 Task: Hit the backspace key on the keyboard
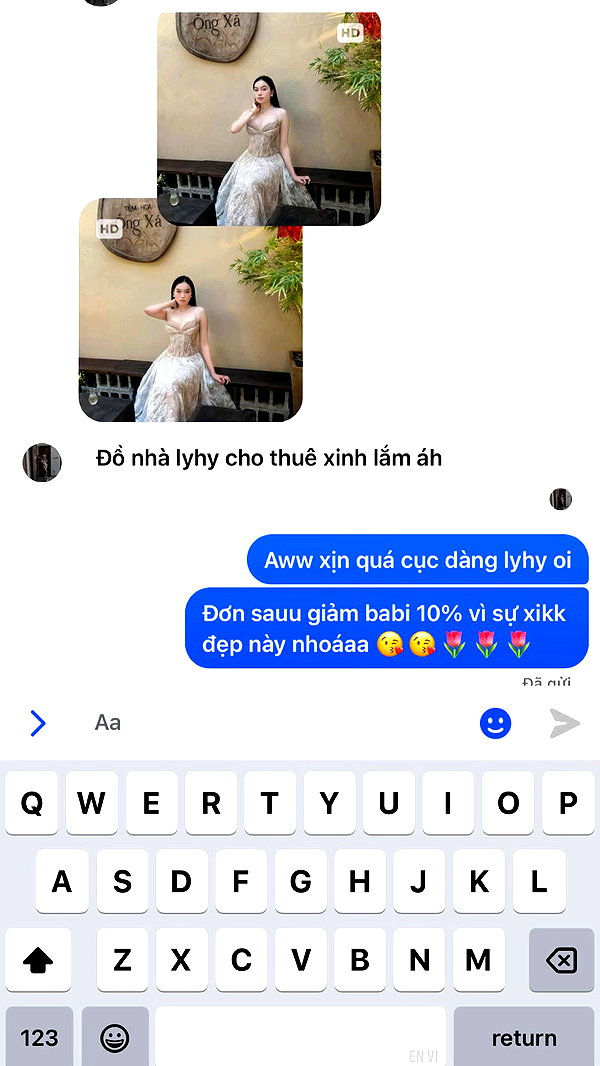point(561,960)
